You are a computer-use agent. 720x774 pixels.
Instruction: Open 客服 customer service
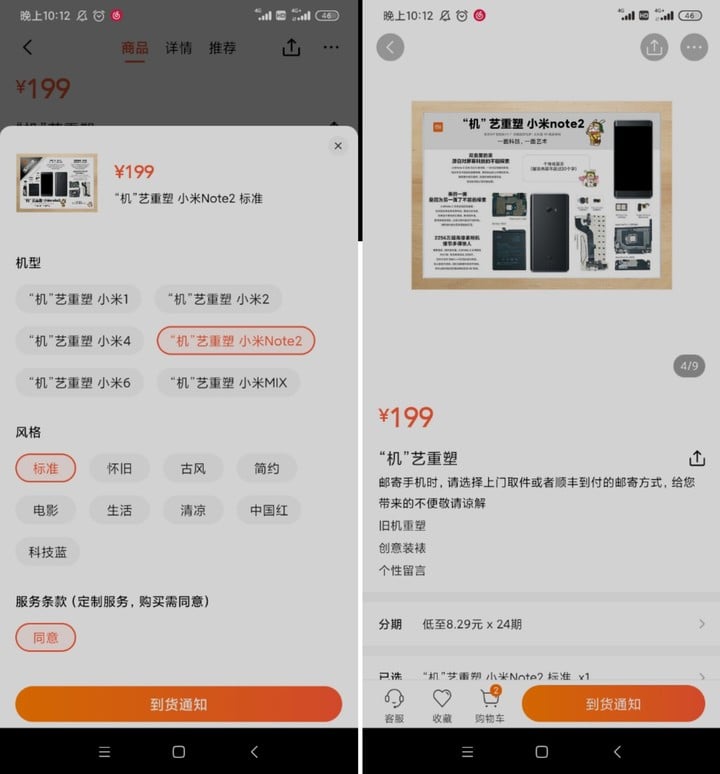393,705
